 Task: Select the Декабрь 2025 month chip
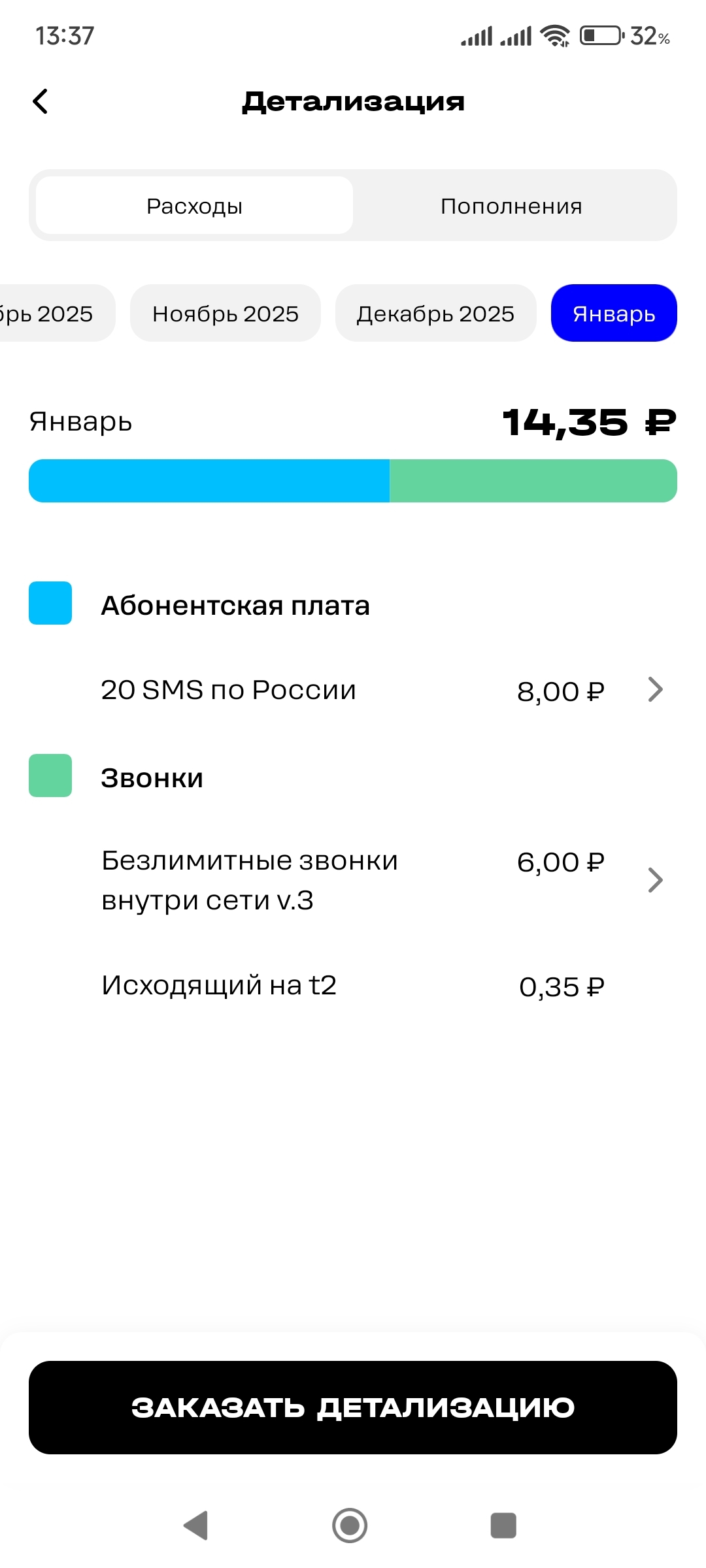(x=435, y=314)
